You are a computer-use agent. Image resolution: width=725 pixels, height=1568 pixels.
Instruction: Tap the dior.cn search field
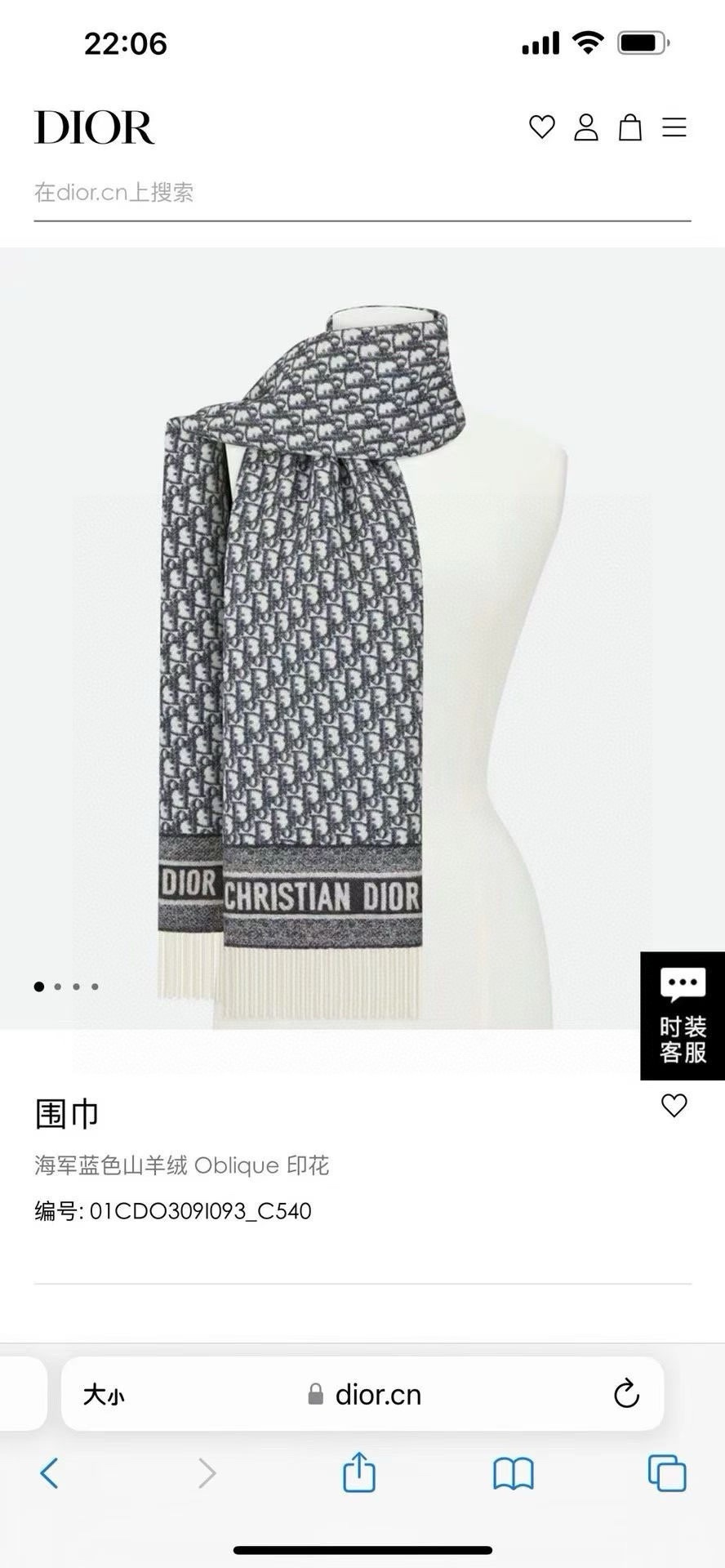[362, 193]
